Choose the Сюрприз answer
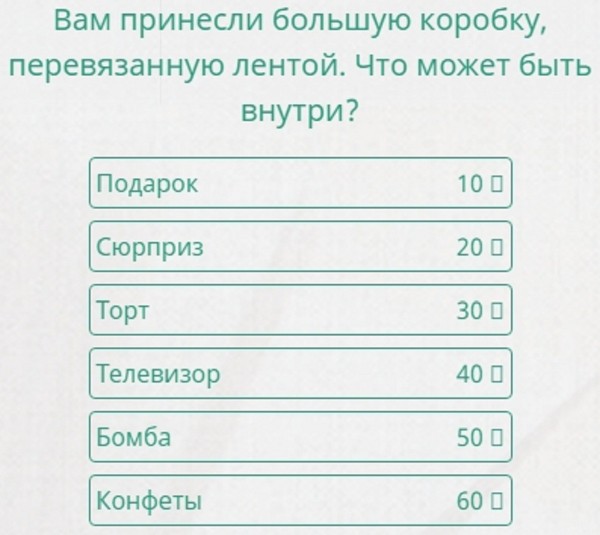 coord(300,247)
